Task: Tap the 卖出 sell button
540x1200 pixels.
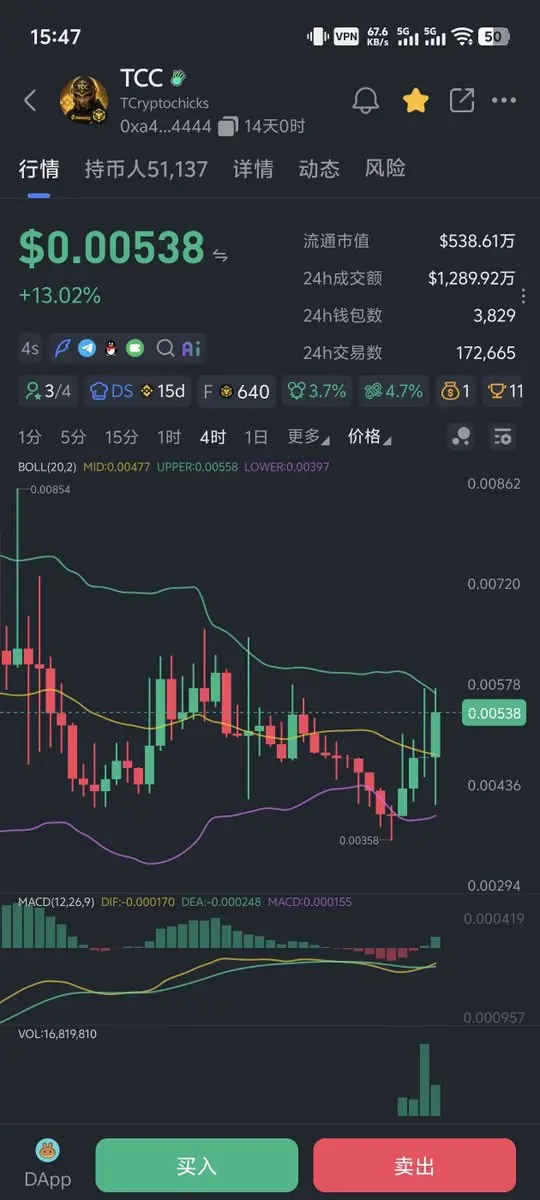Action: coord(414,1165)
